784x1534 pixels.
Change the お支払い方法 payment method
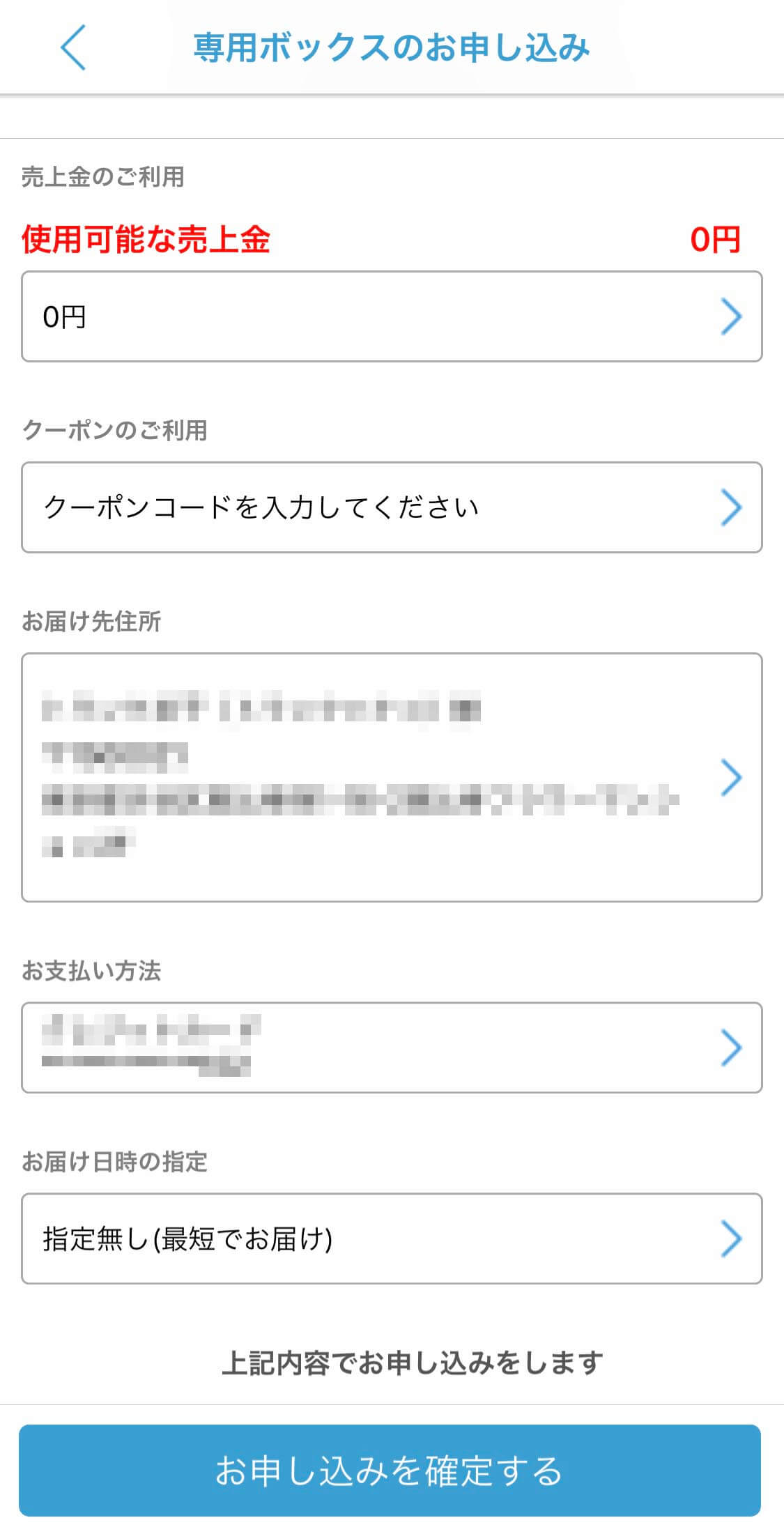tap(392, 1048)
